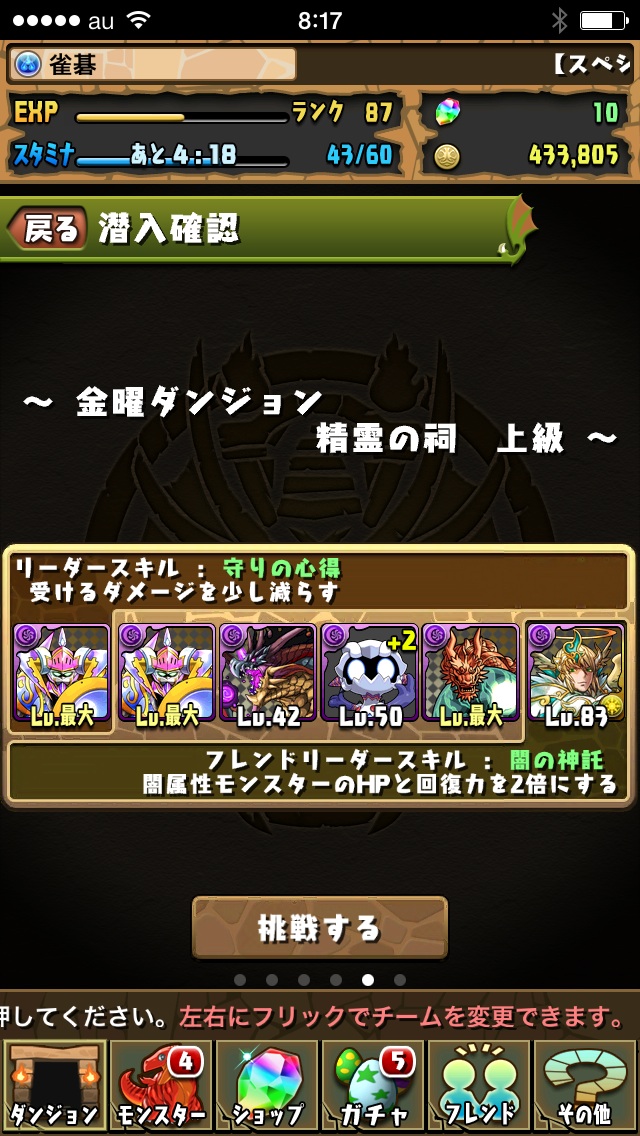Switch to the その他 tab
The height and width of the screenshot is (1136, 640).
click(585, 1086)
